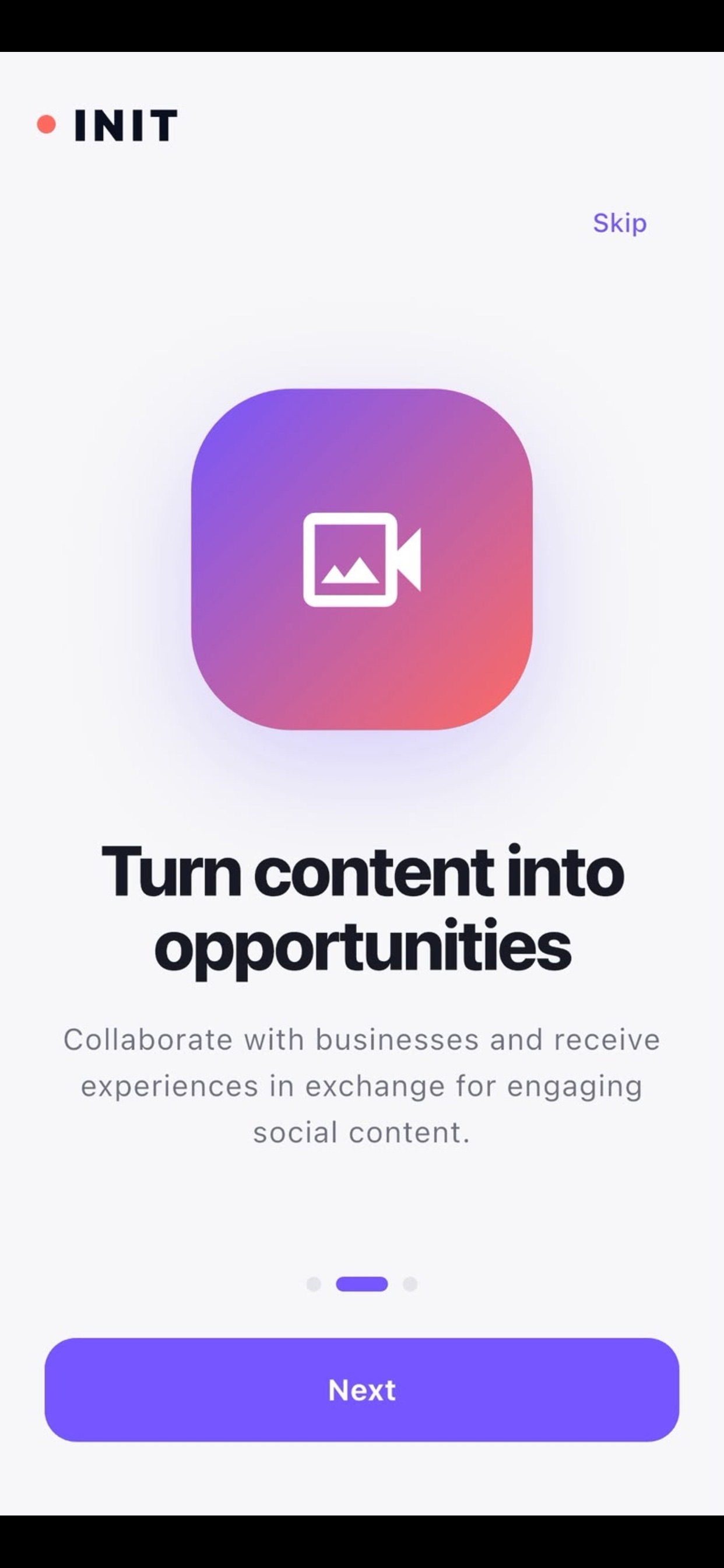Skip the onboarding intro

pos(619,223)
